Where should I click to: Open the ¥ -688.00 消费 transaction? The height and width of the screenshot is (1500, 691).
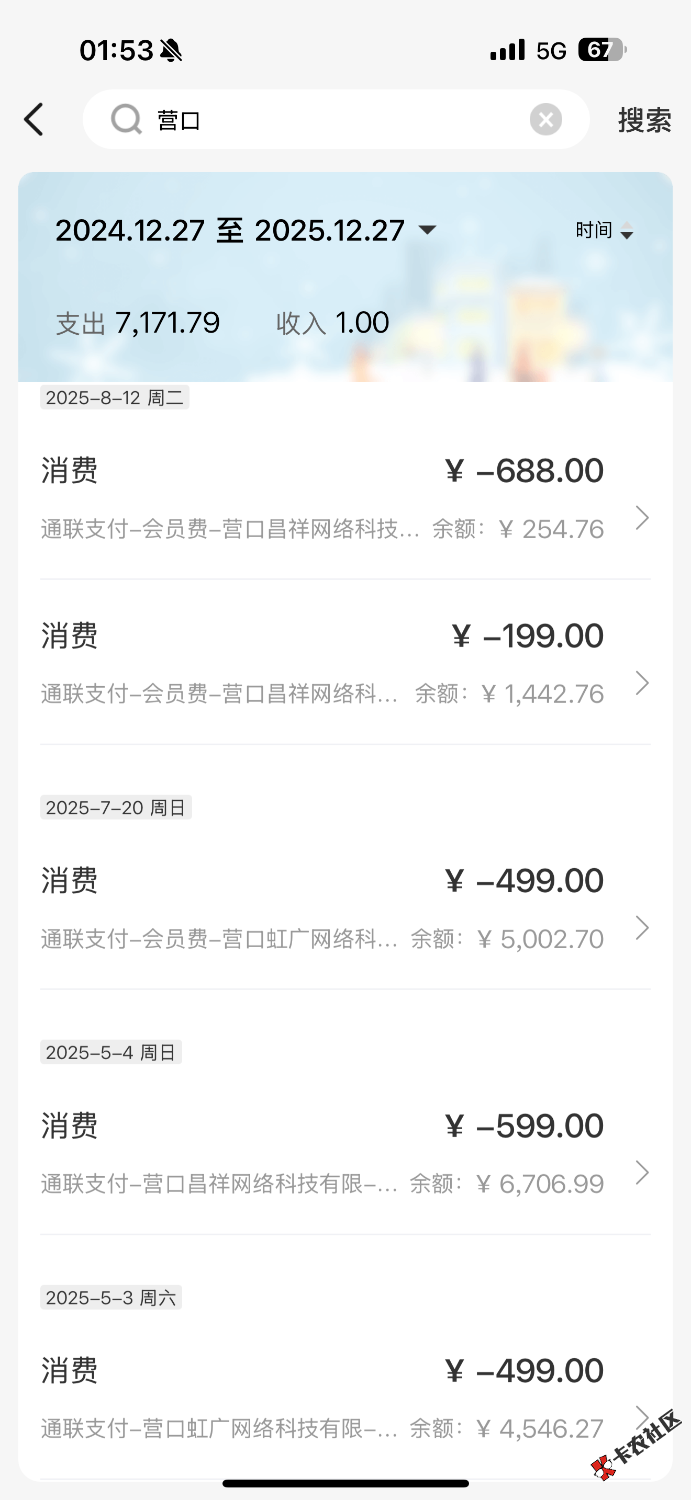point(345,498)
